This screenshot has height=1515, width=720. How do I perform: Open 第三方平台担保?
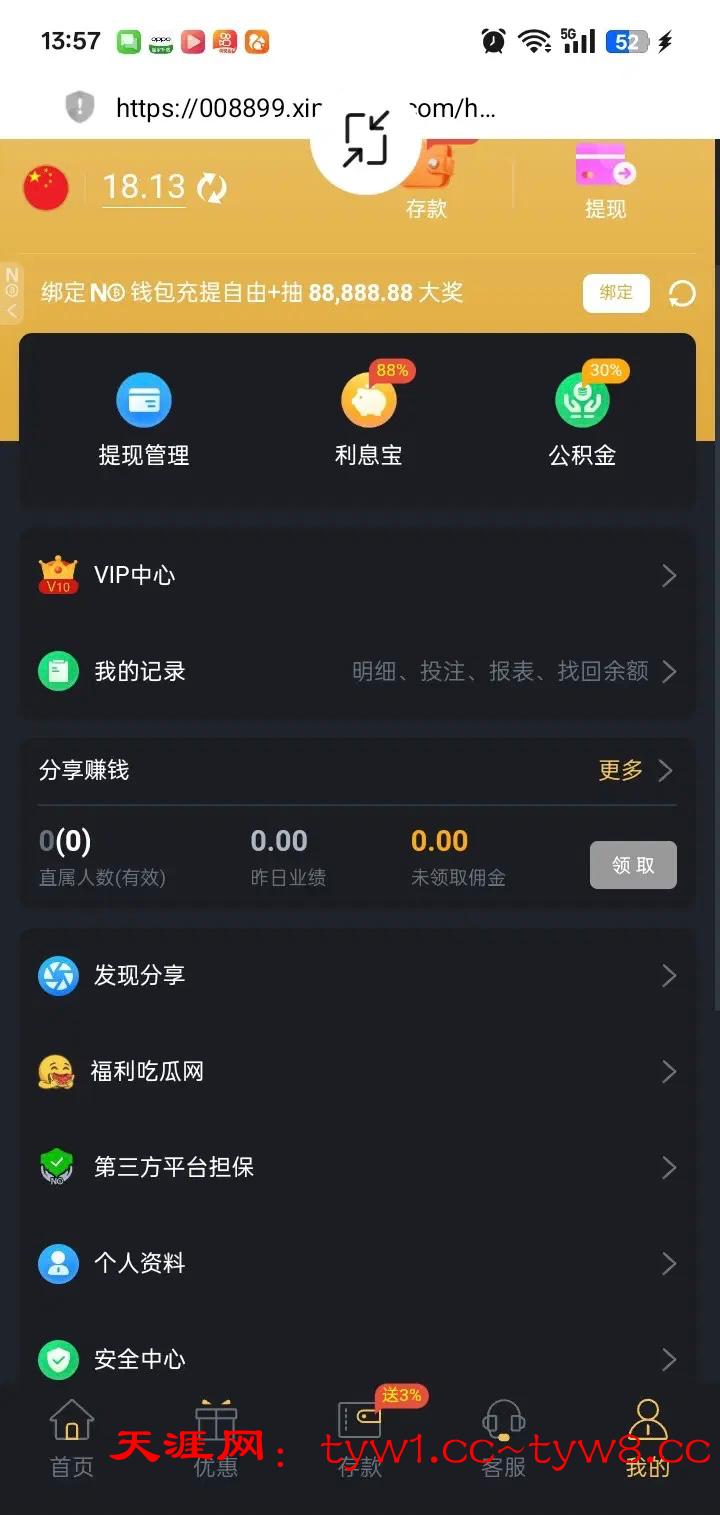coord(357,1167)
